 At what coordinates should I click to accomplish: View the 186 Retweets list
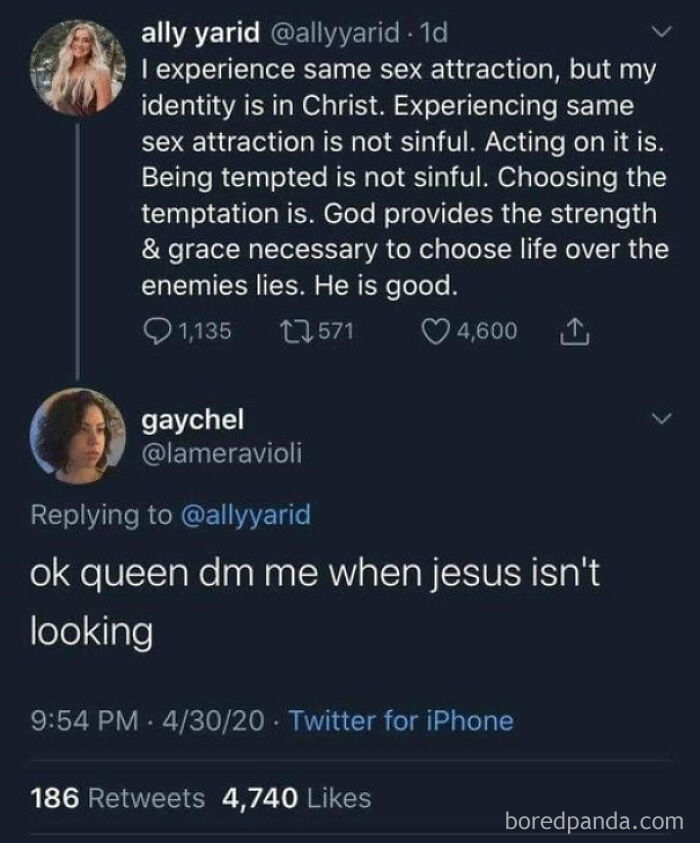pos(119,798)
